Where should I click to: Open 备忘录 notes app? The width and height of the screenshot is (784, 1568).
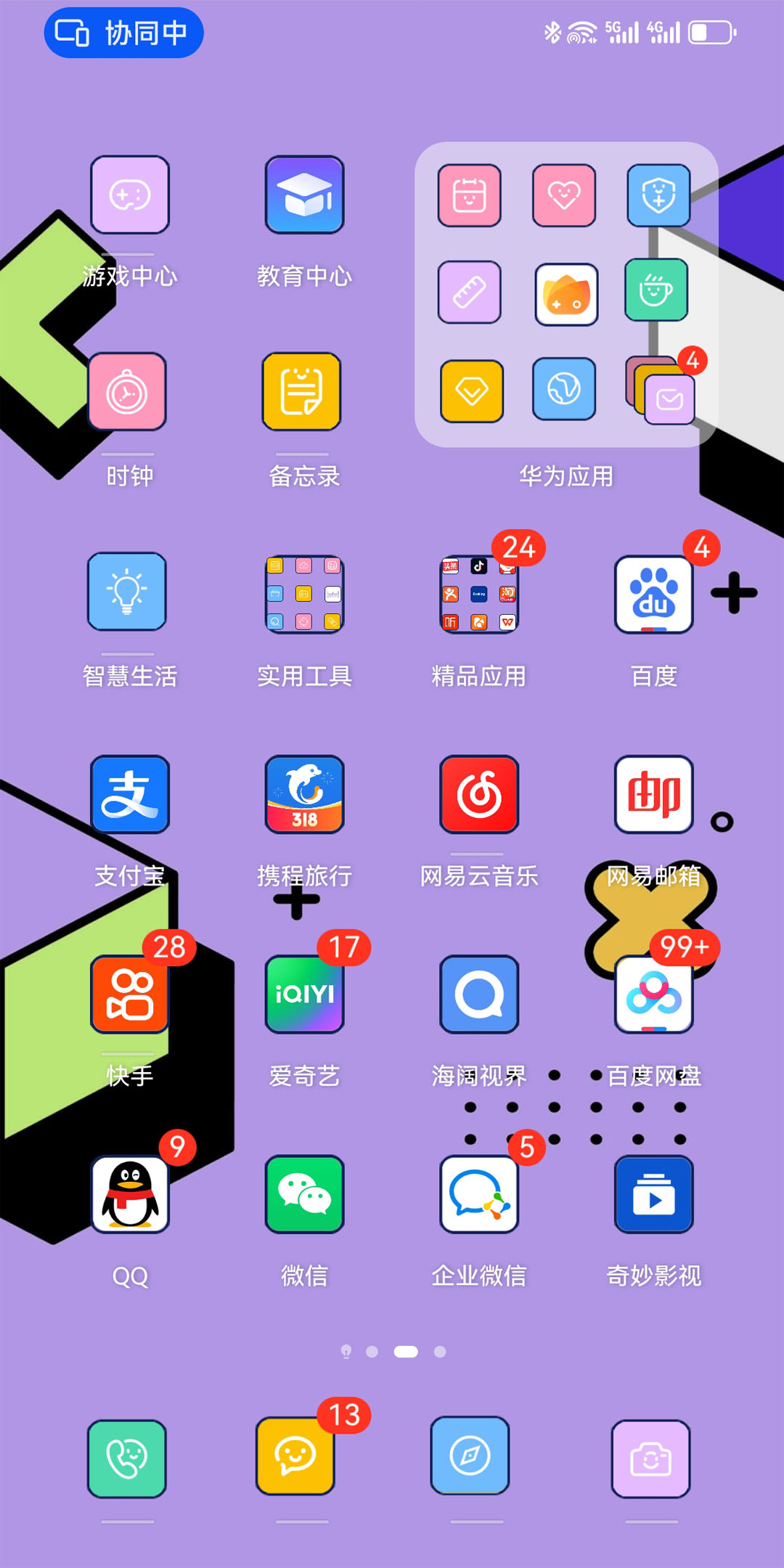click(301, 392)
